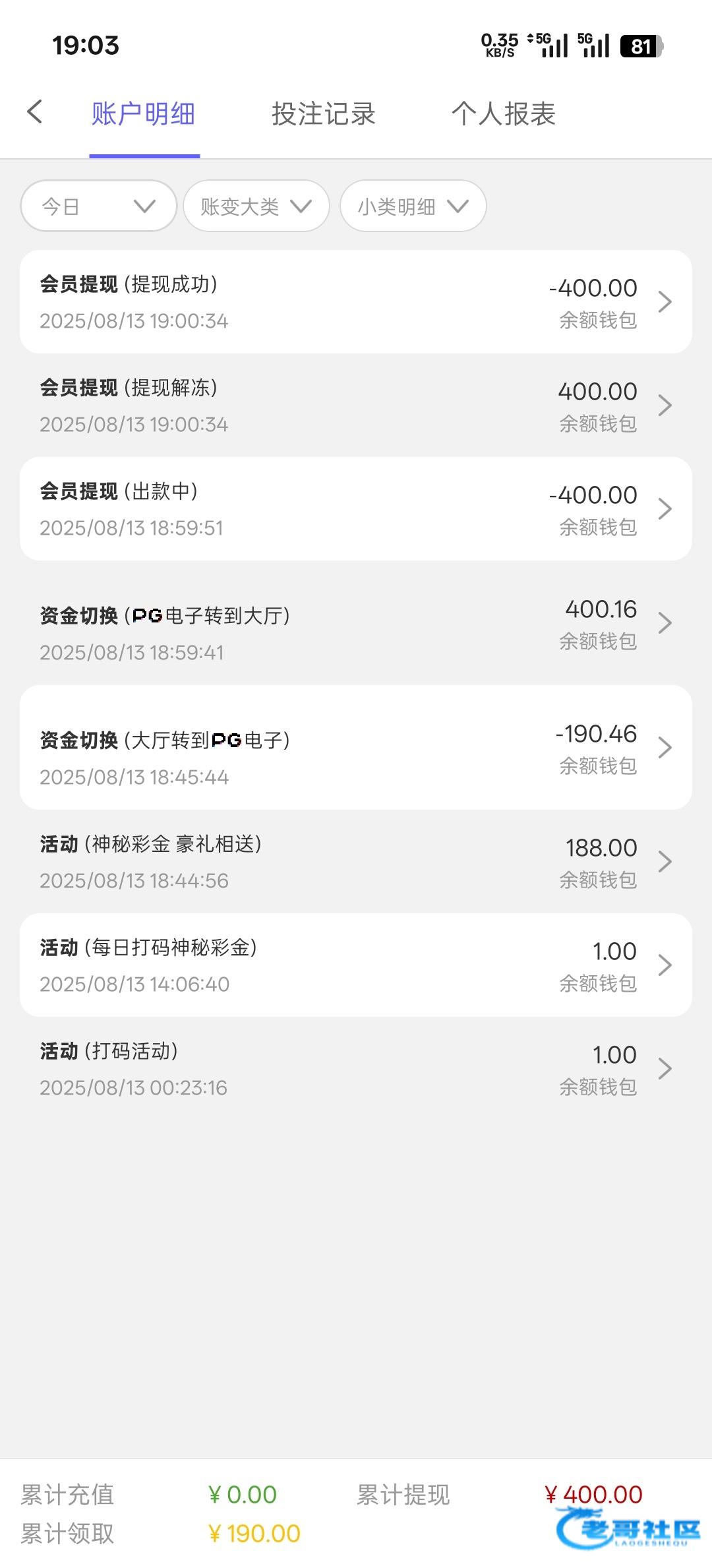The height and width of the screenshot is (1568, 712).
Task: View the PG电子转到大厅 transfer details
Action: pyautogui.click(x=356, y=623)
